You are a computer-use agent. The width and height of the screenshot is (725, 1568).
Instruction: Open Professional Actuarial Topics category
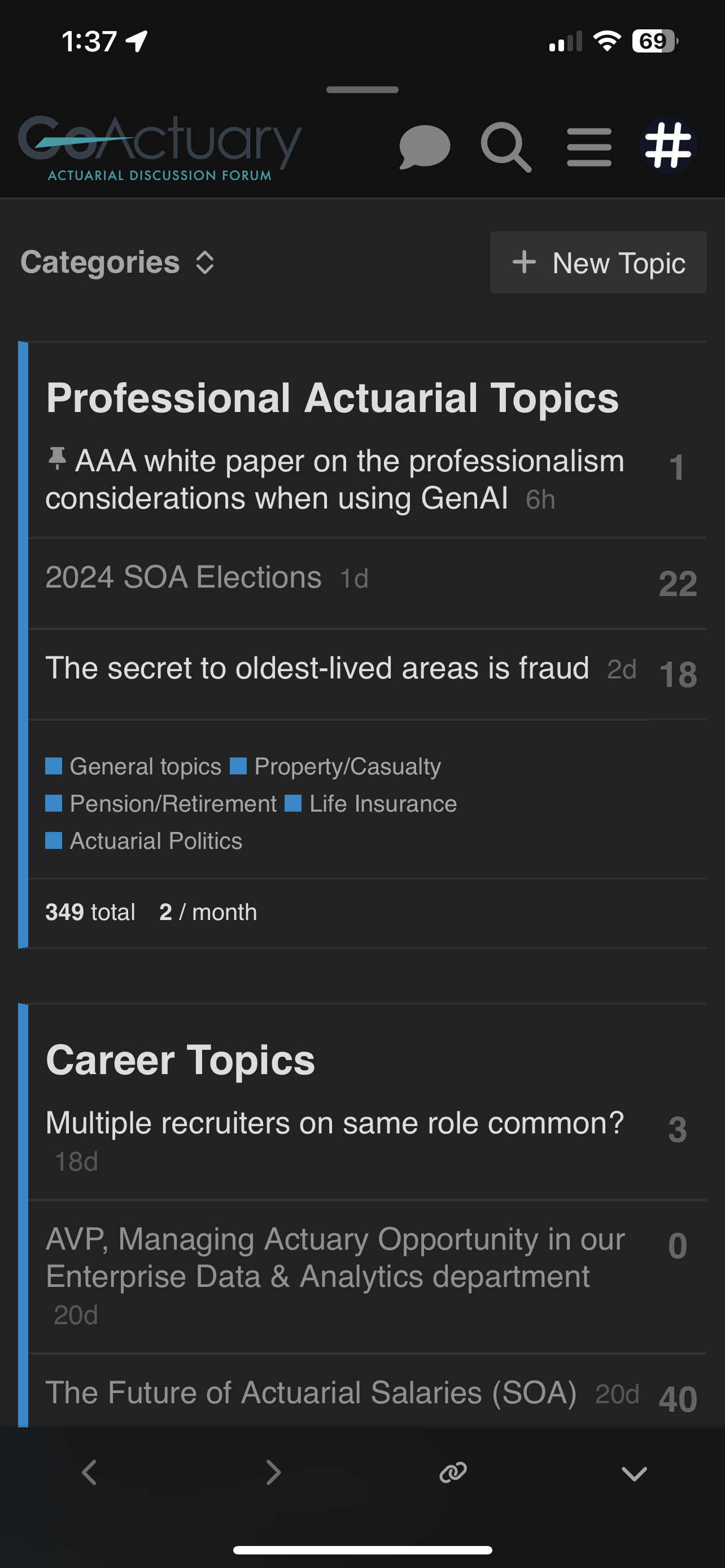point(333,398)
